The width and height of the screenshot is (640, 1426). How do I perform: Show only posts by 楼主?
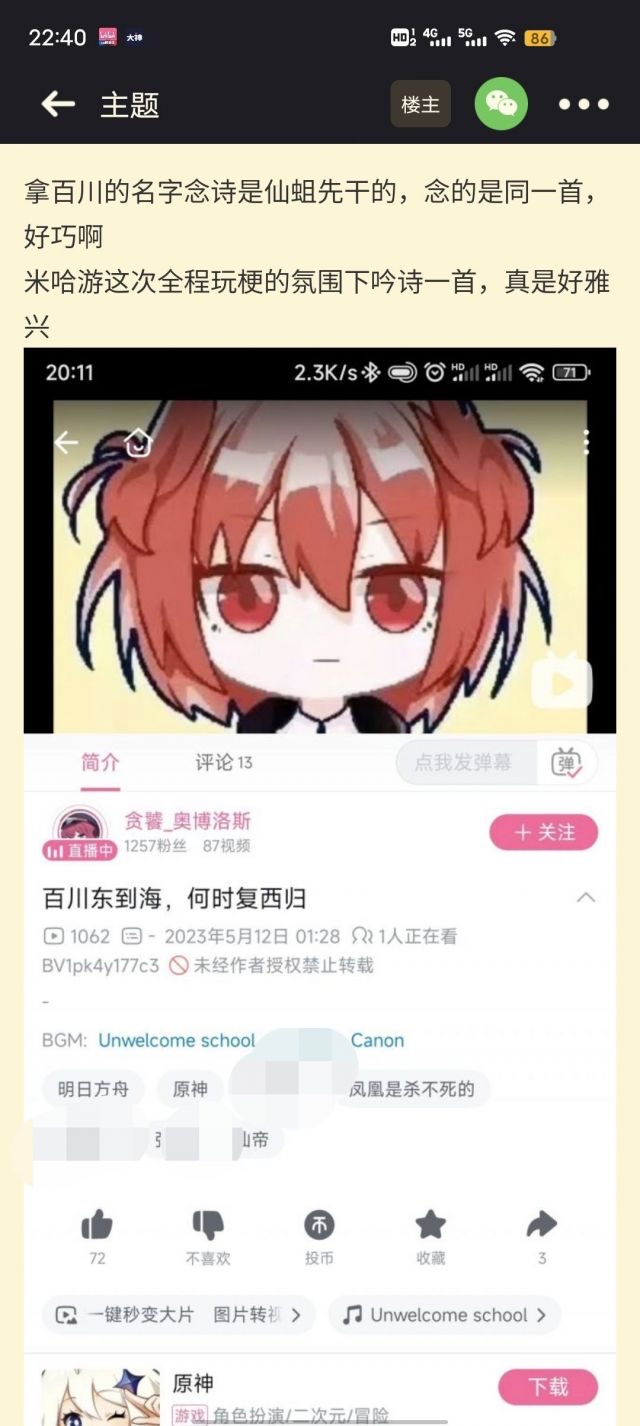(420, 104)
